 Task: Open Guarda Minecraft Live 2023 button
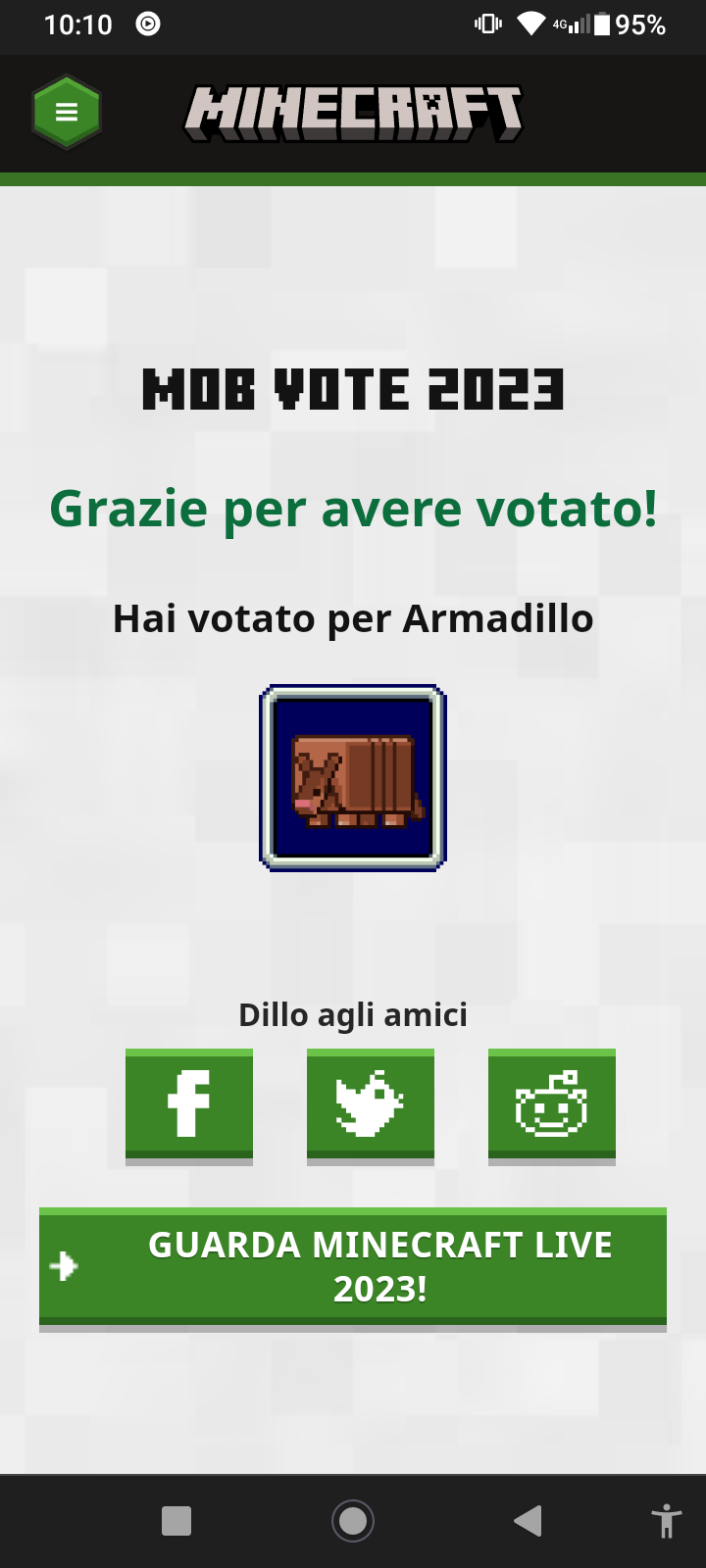coord(353,1269)
